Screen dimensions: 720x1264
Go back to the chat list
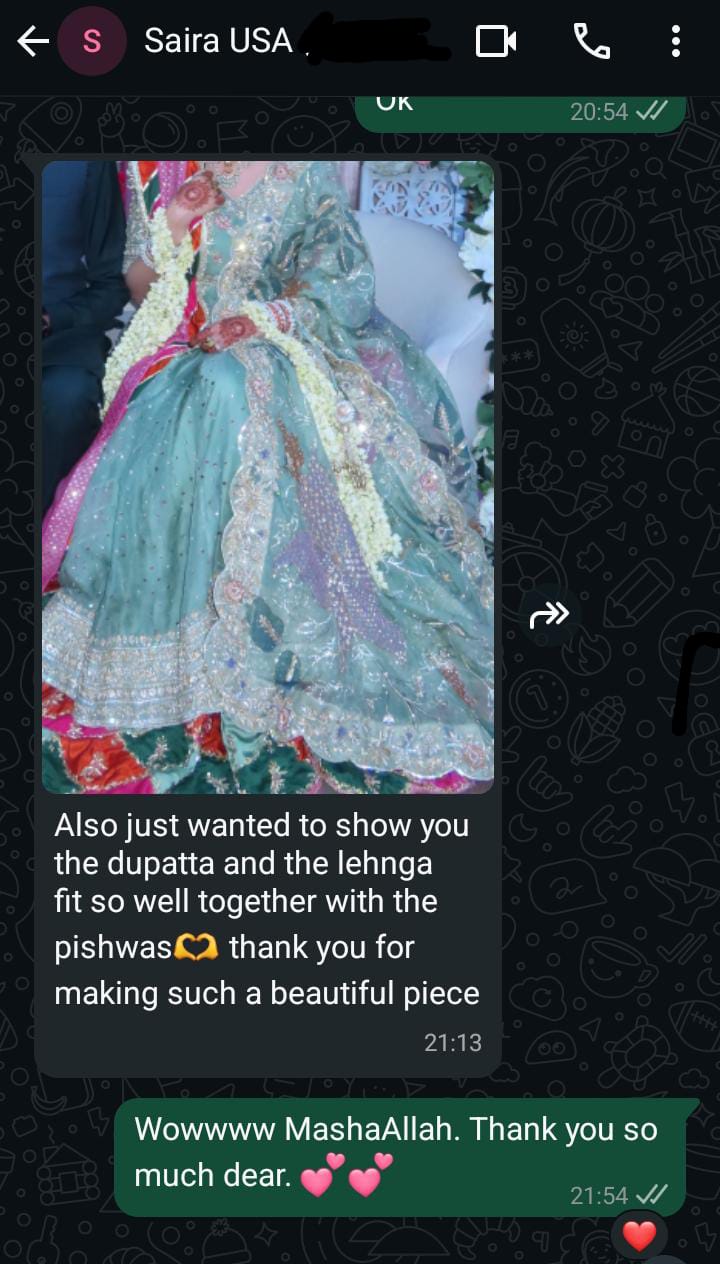[x=33, y=42]
